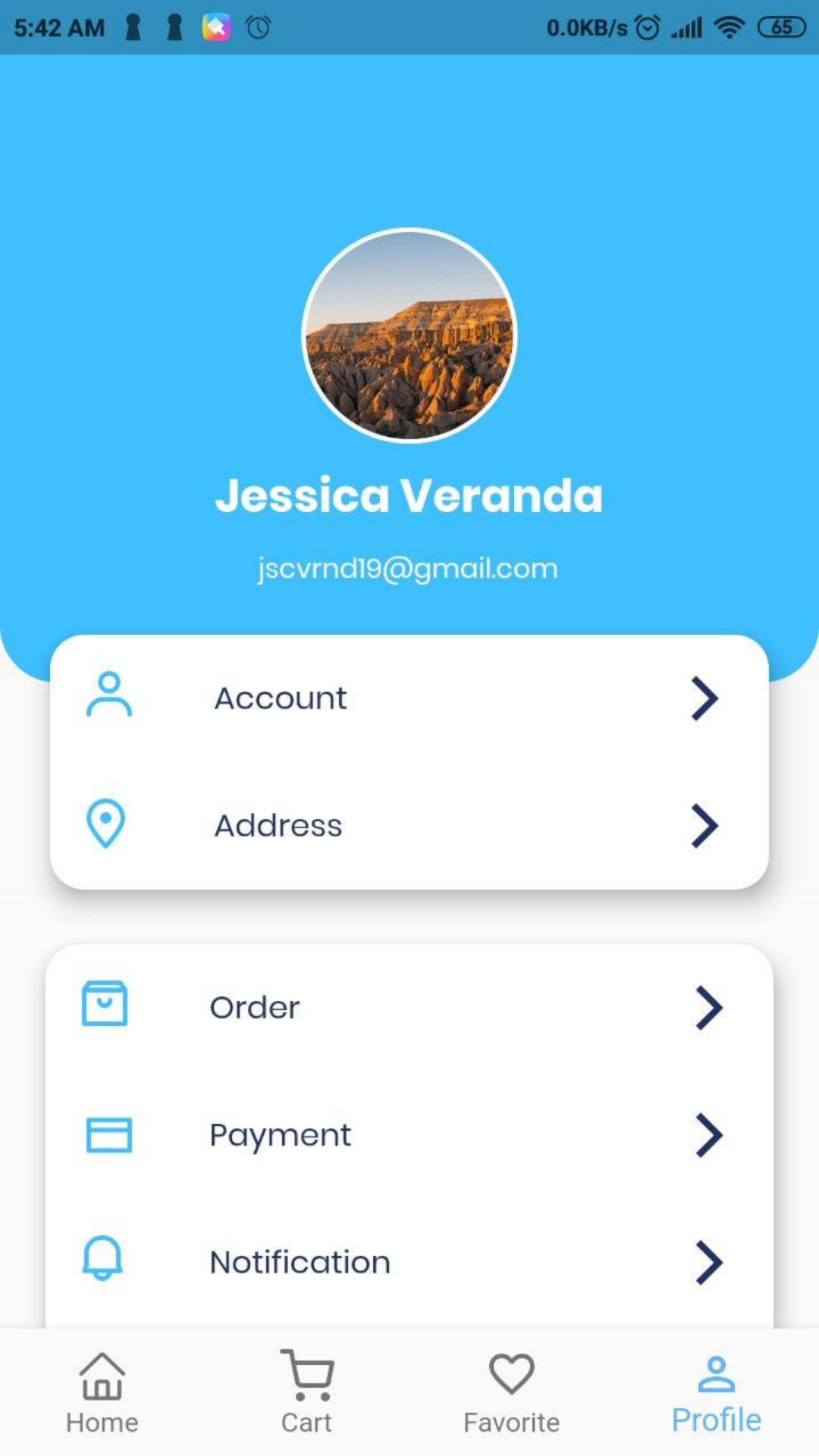The width and height of the screenshot is (819, 1456).
Task: Open the Order row
Action: point(409,1008)
